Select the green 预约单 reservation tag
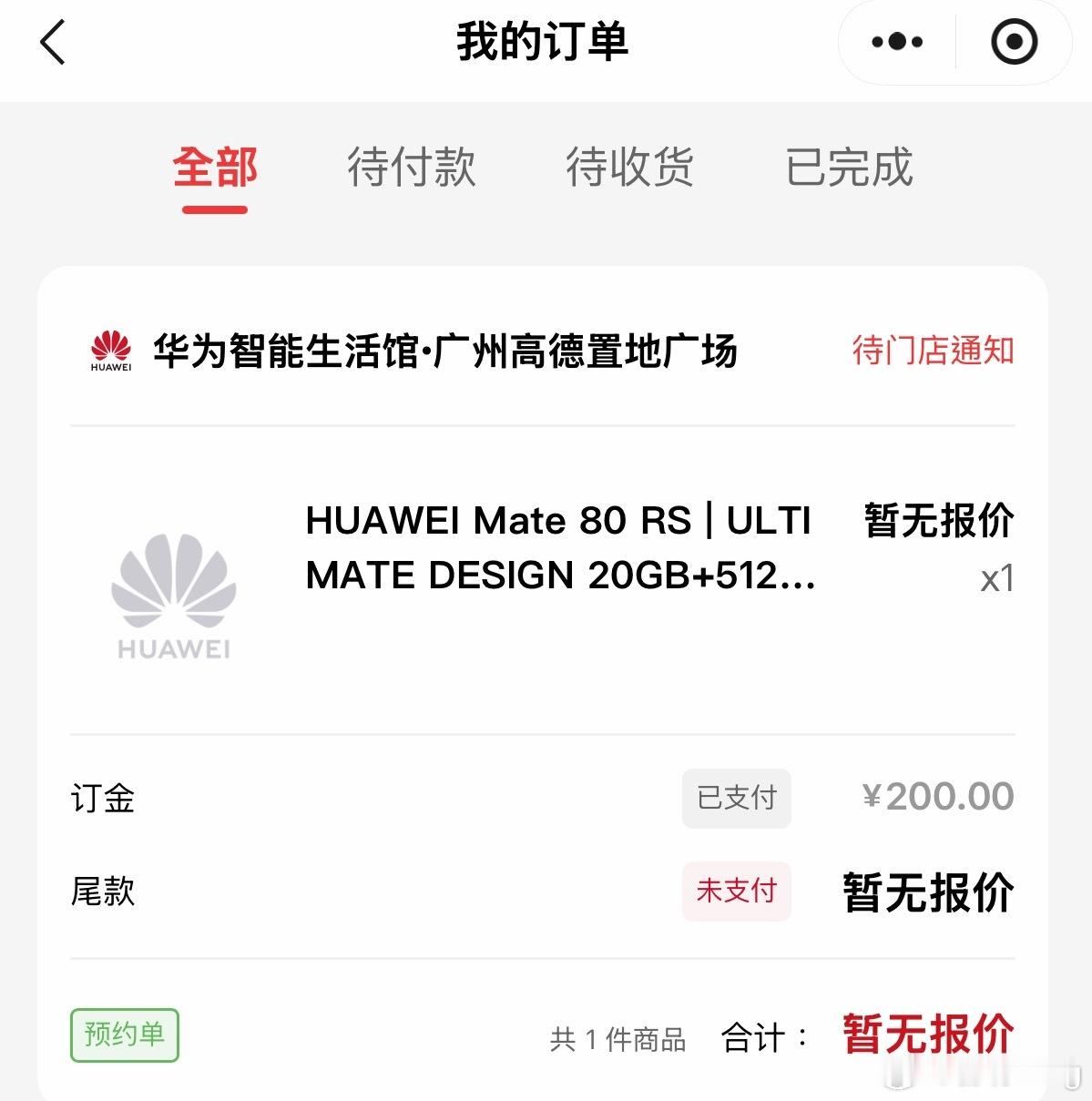The width and height of the screenshot is (1092, 1101). tap(125, 1035)
